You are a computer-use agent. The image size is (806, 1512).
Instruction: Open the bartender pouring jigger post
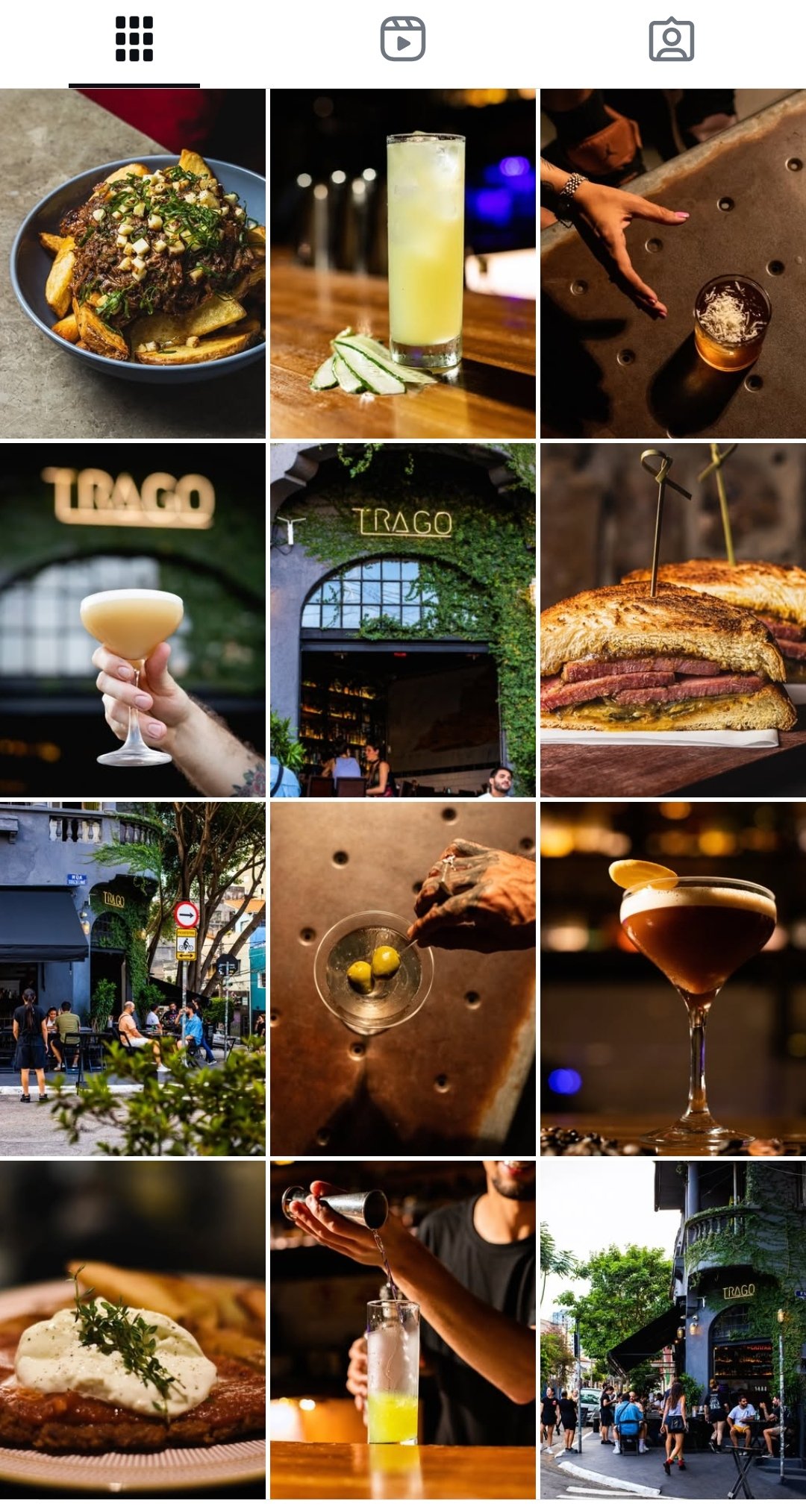point(403,1330)
